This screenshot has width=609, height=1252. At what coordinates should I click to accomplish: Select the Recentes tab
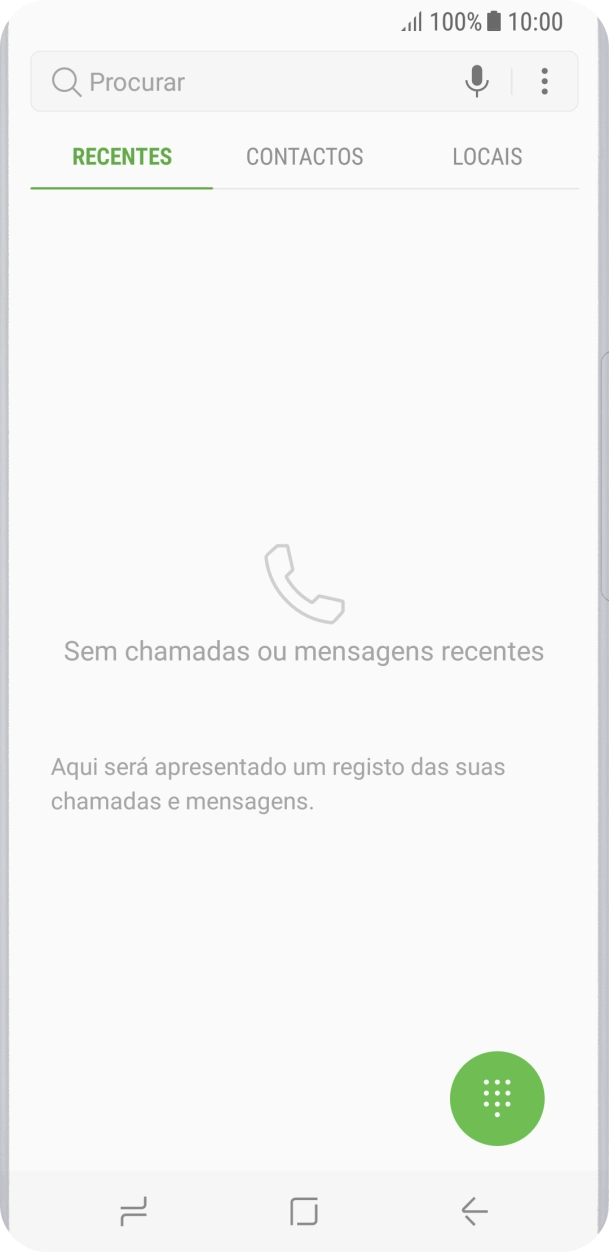coord(122,157)
